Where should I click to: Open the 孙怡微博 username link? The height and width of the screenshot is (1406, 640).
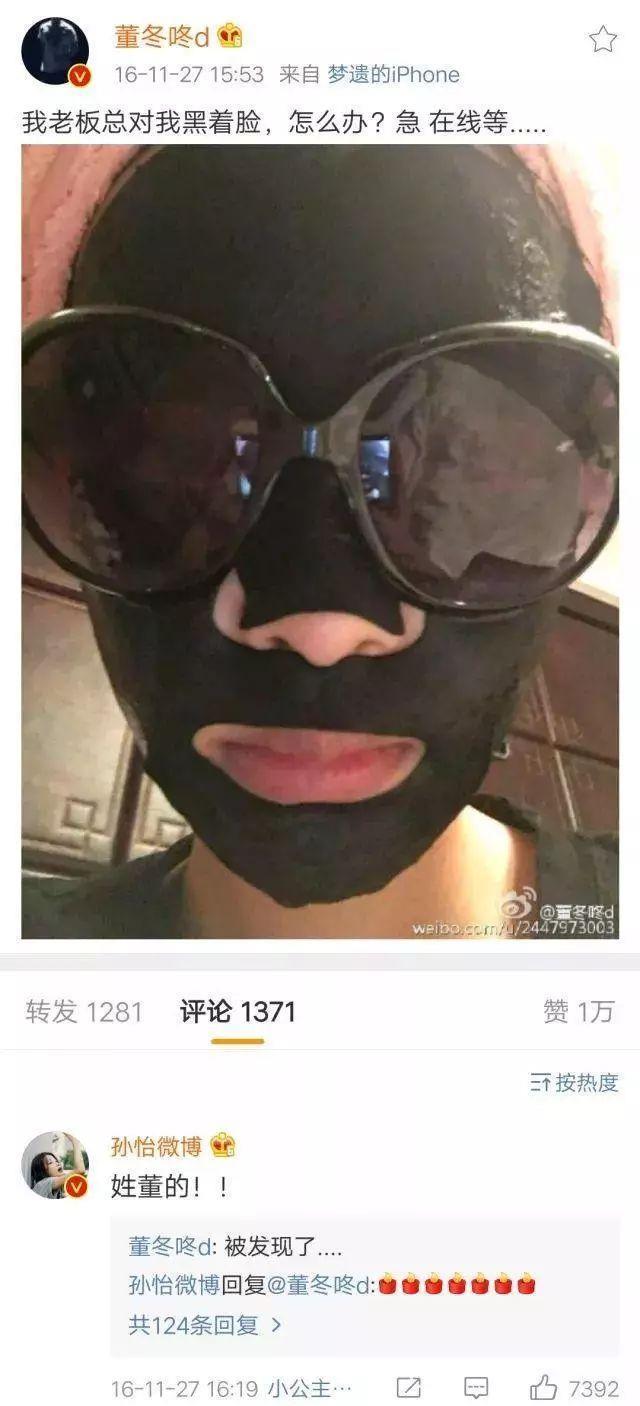click(x=157, y=1146)
